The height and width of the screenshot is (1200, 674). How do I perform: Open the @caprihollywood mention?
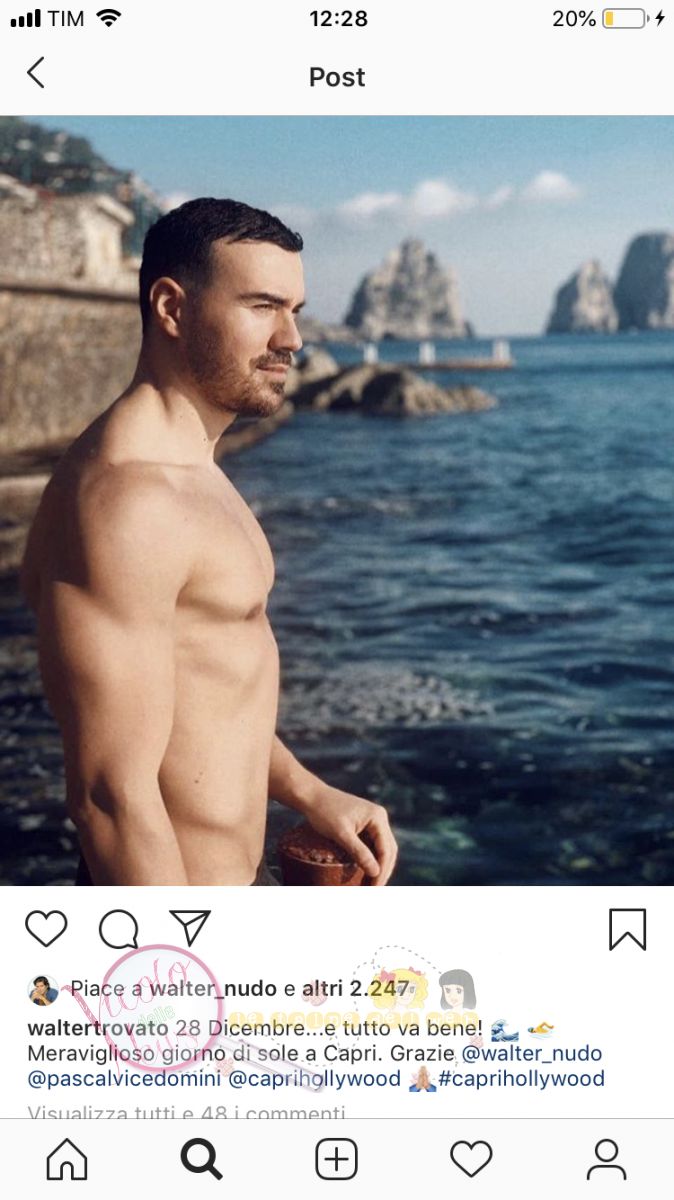(x=315, y=1079)
